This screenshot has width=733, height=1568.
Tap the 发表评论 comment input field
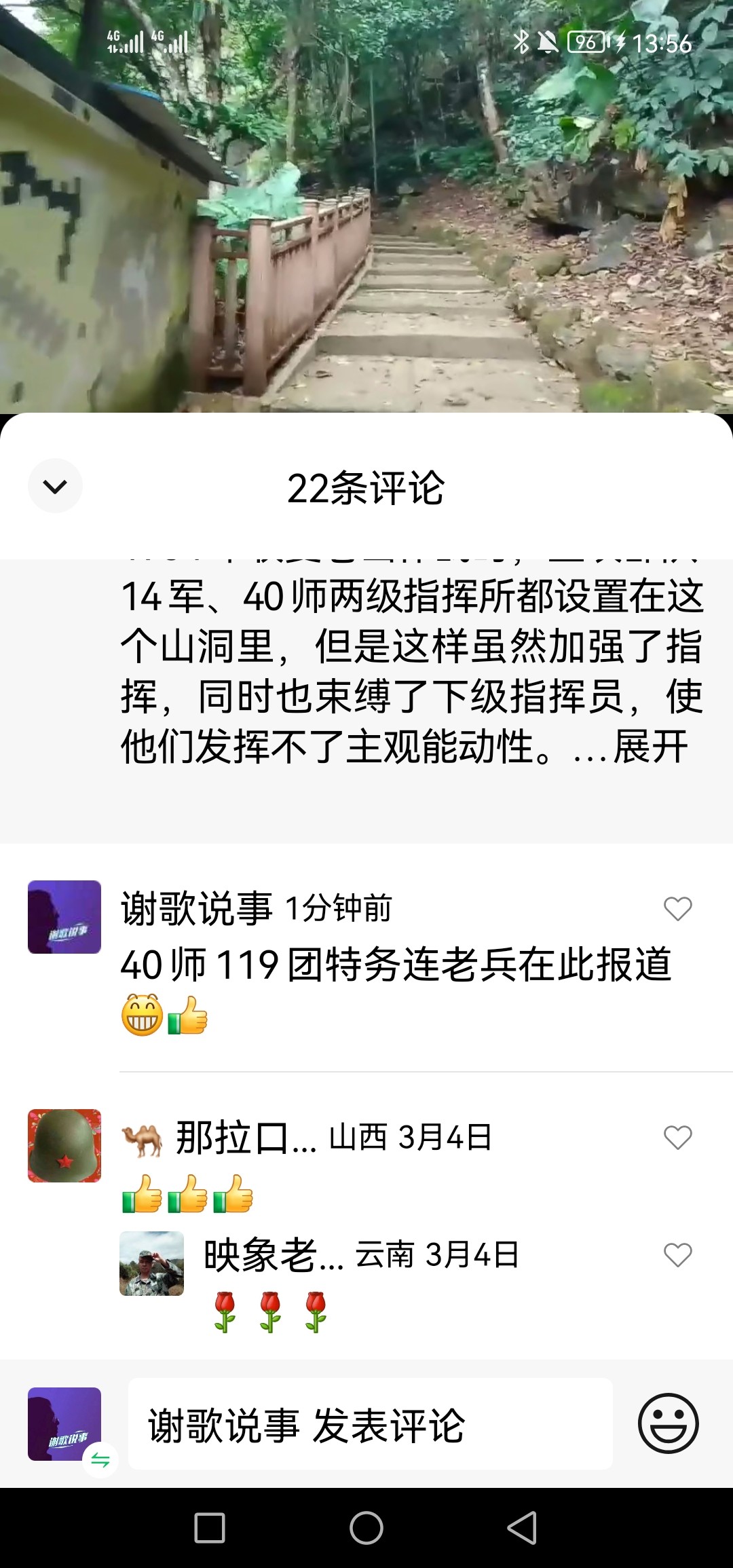click(370, 1425)
